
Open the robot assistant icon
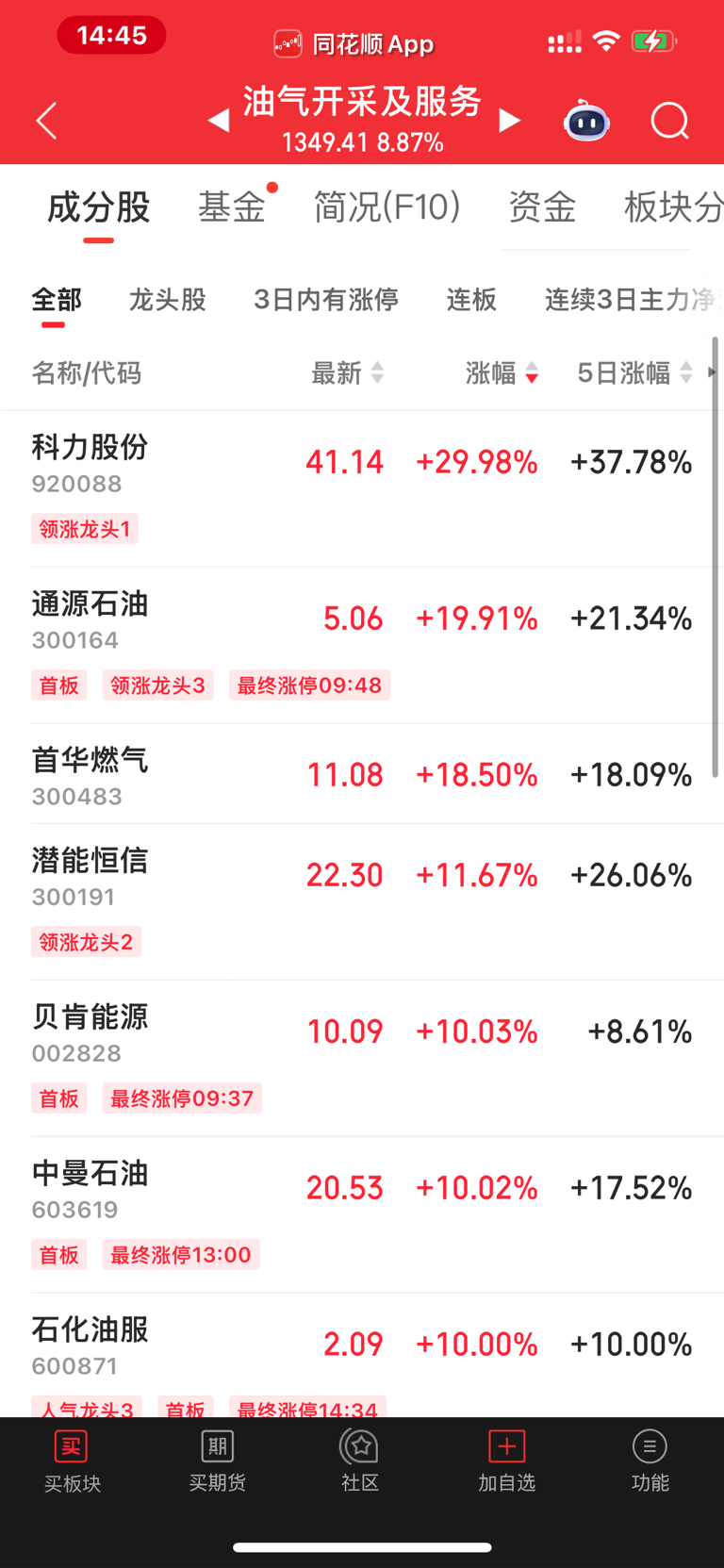[586, 121]
